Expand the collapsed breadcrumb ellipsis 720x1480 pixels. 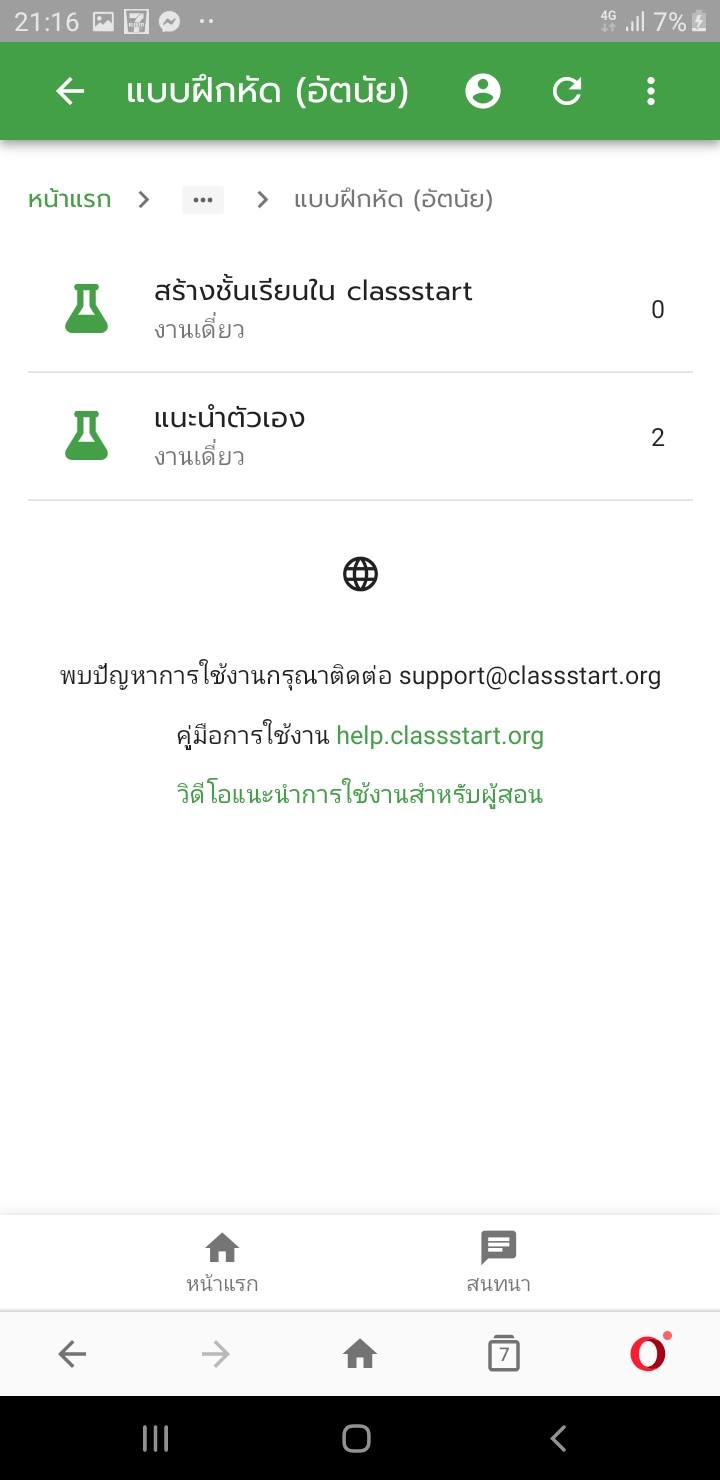coord(203,200)
